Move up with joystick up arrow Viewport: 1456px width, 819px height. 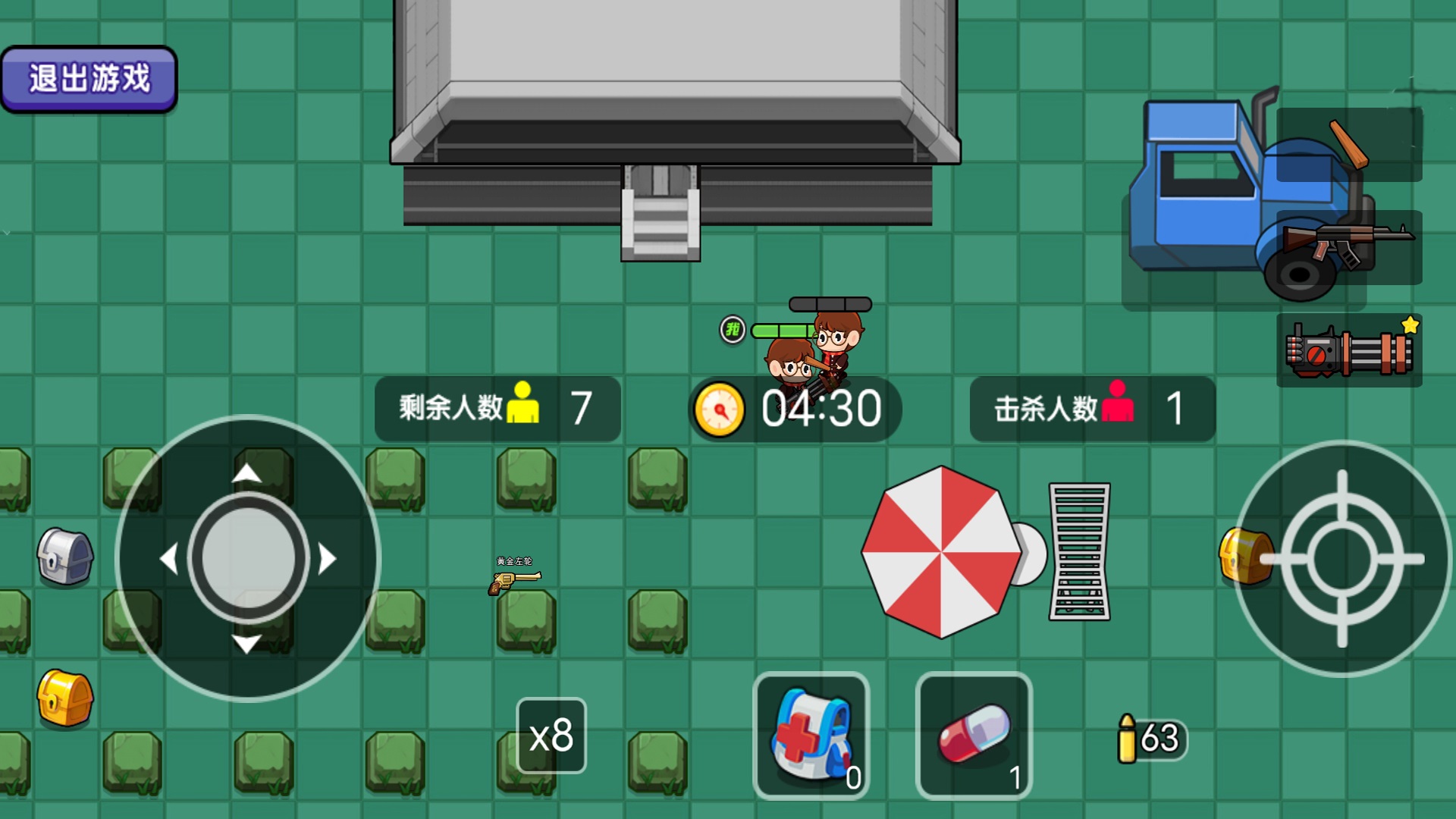click(x=246, y=474)
